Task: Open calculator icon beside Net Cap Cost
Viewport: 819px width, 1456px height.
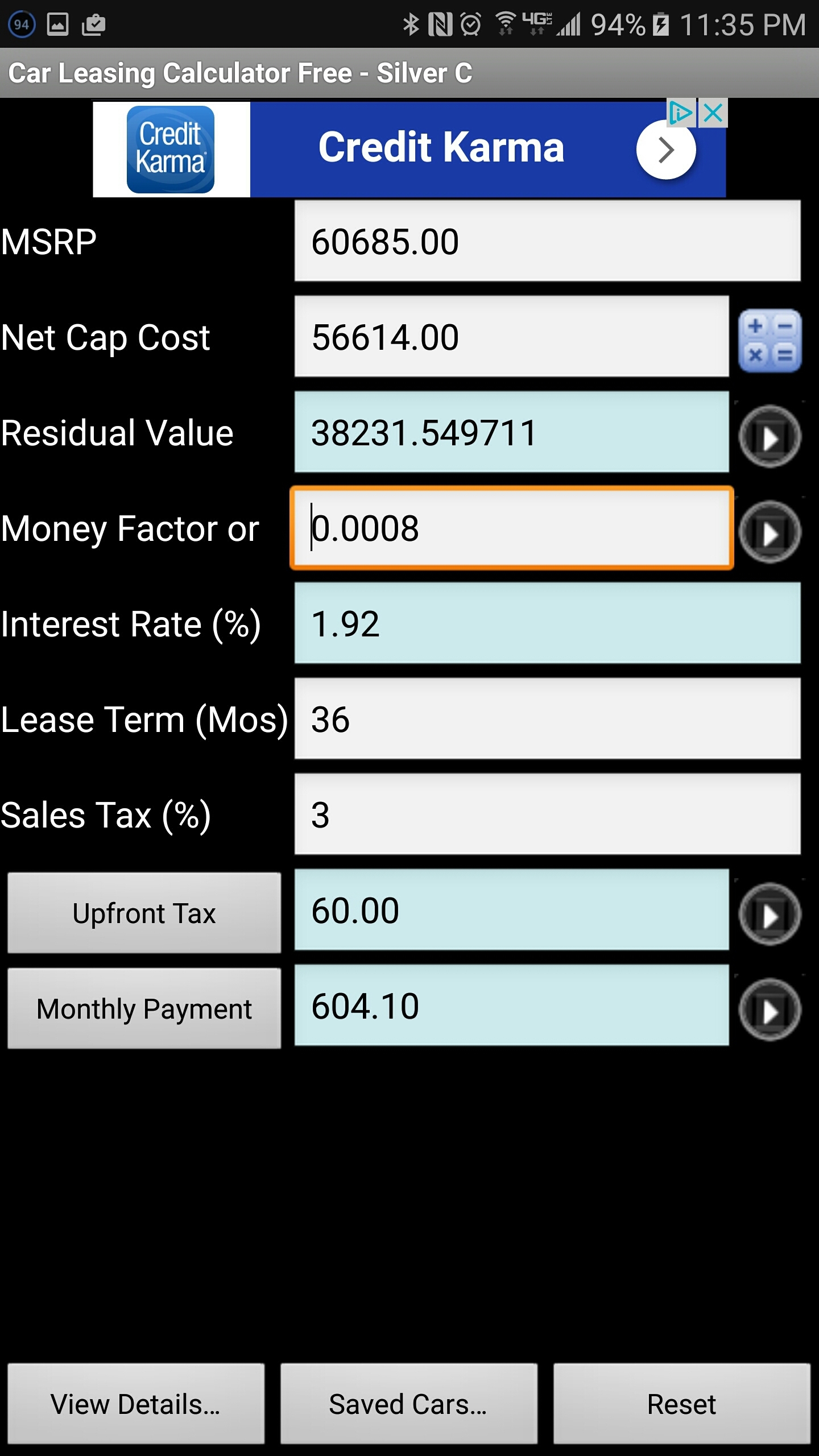Action: coord(770,340)
